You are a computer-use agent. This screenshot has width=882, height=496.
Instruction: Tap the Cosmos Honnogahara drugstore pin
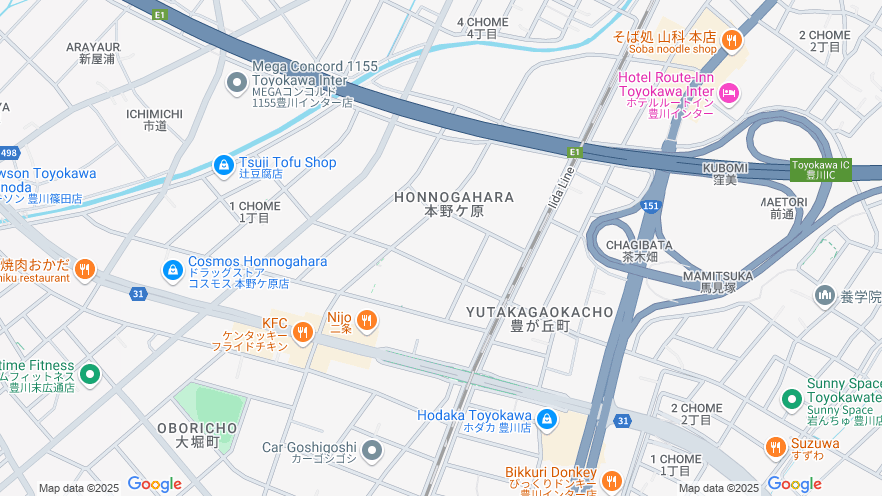tap(173, 270)
